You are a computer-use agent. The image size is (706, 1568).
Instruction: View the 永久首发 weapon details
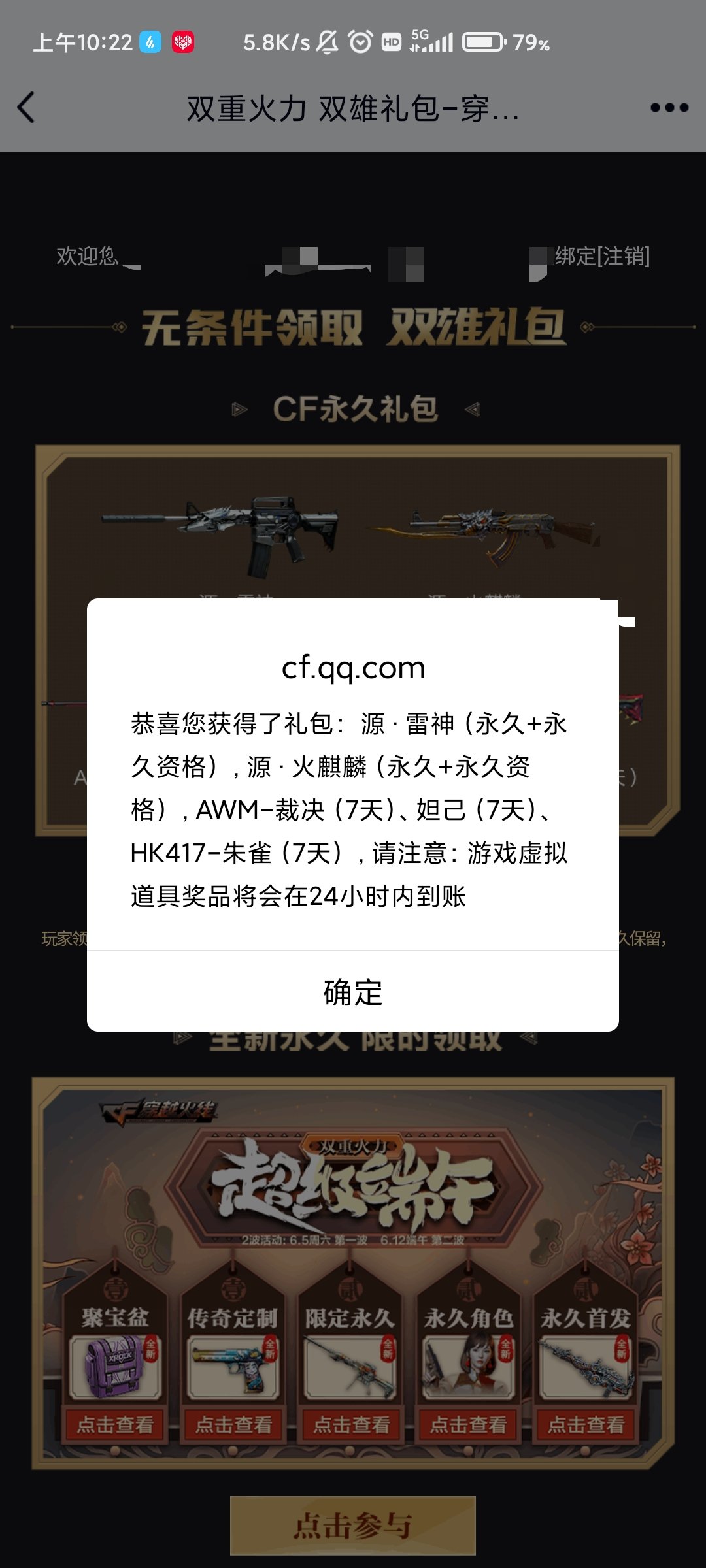586,1424
